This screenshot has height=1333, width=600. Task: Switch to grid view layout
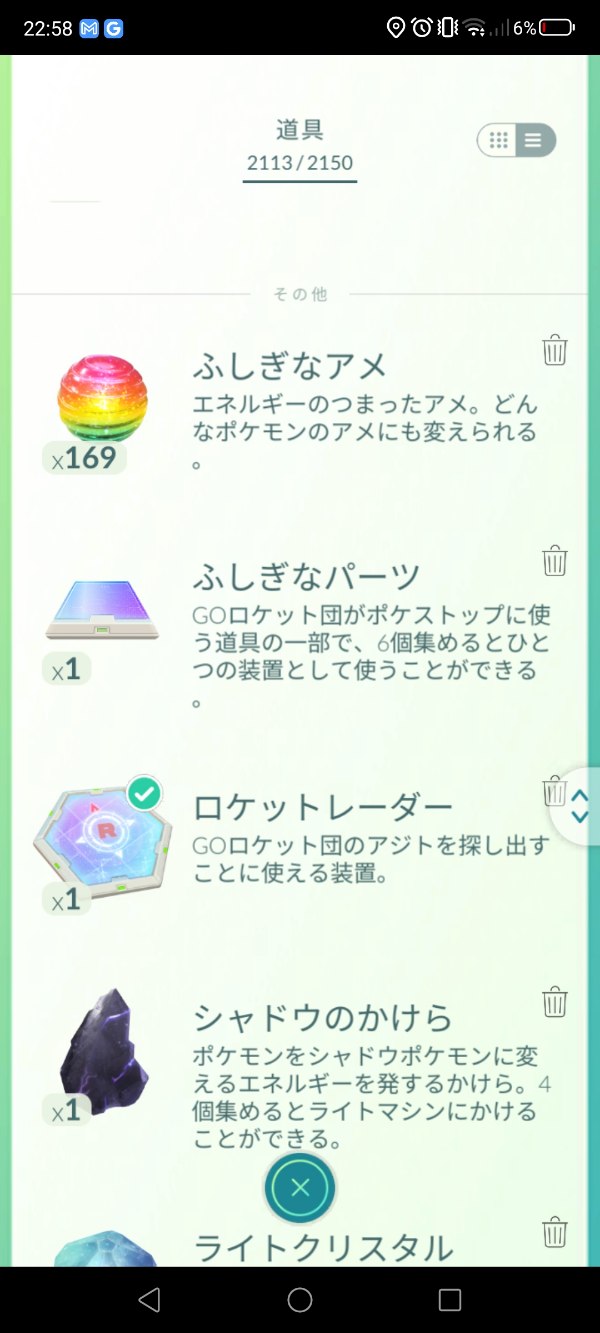click(499, 140)
